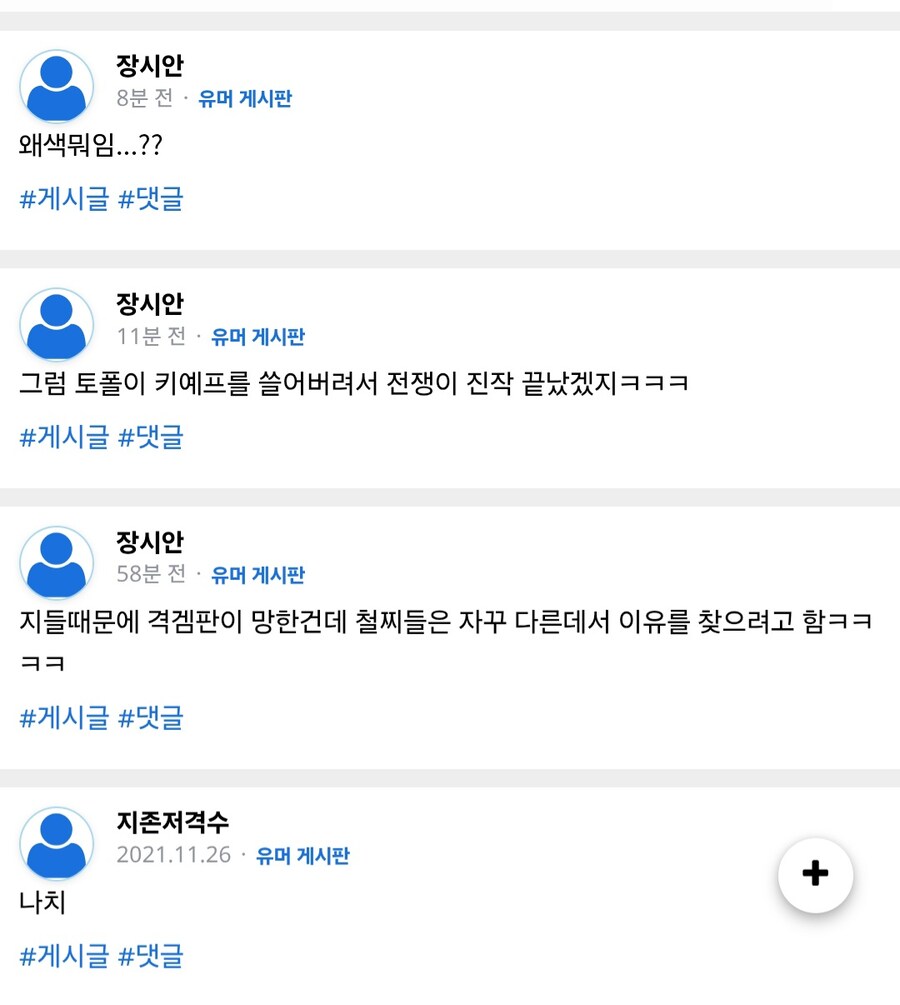Image resolution: width=900 pixels, height=1005 pixels.
Task: Tap #댓글 hashtag under 왜색뭐임 post
Action: (x=151, y=199)
